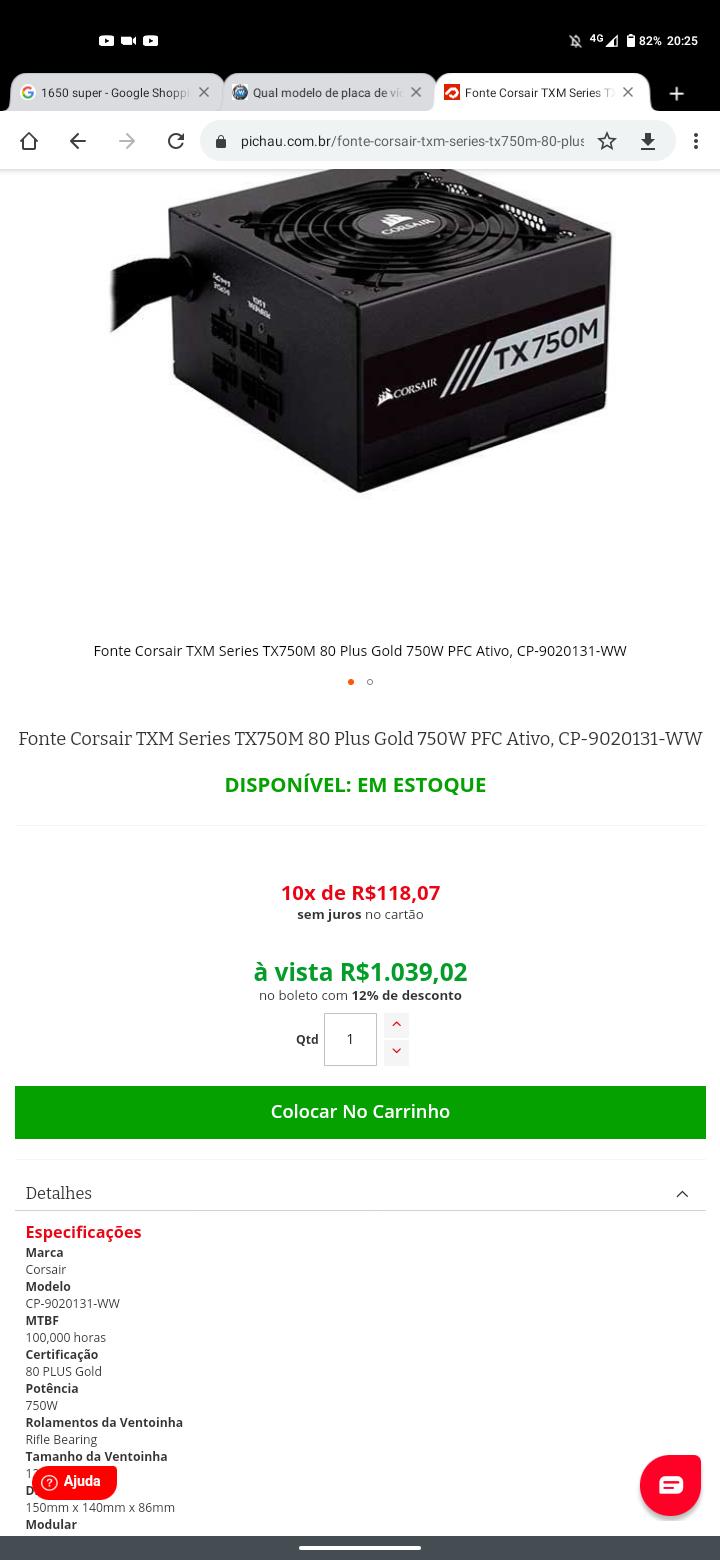Open the Chrome overflow menu
720x1560 pixels.
[x=696, y=141]
